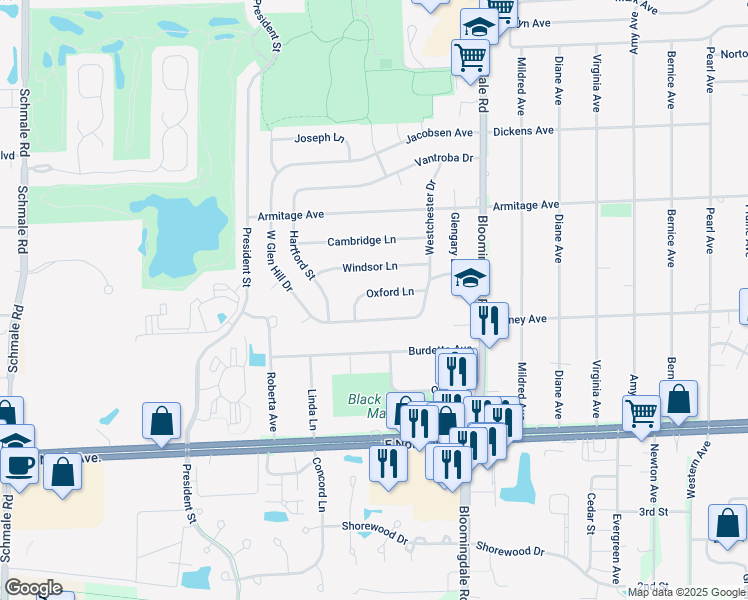Open the restaurant marker above Shorewood Dr label
This screenshot has height=600, width=748.
pyautogui.click(x=388, y=465)
